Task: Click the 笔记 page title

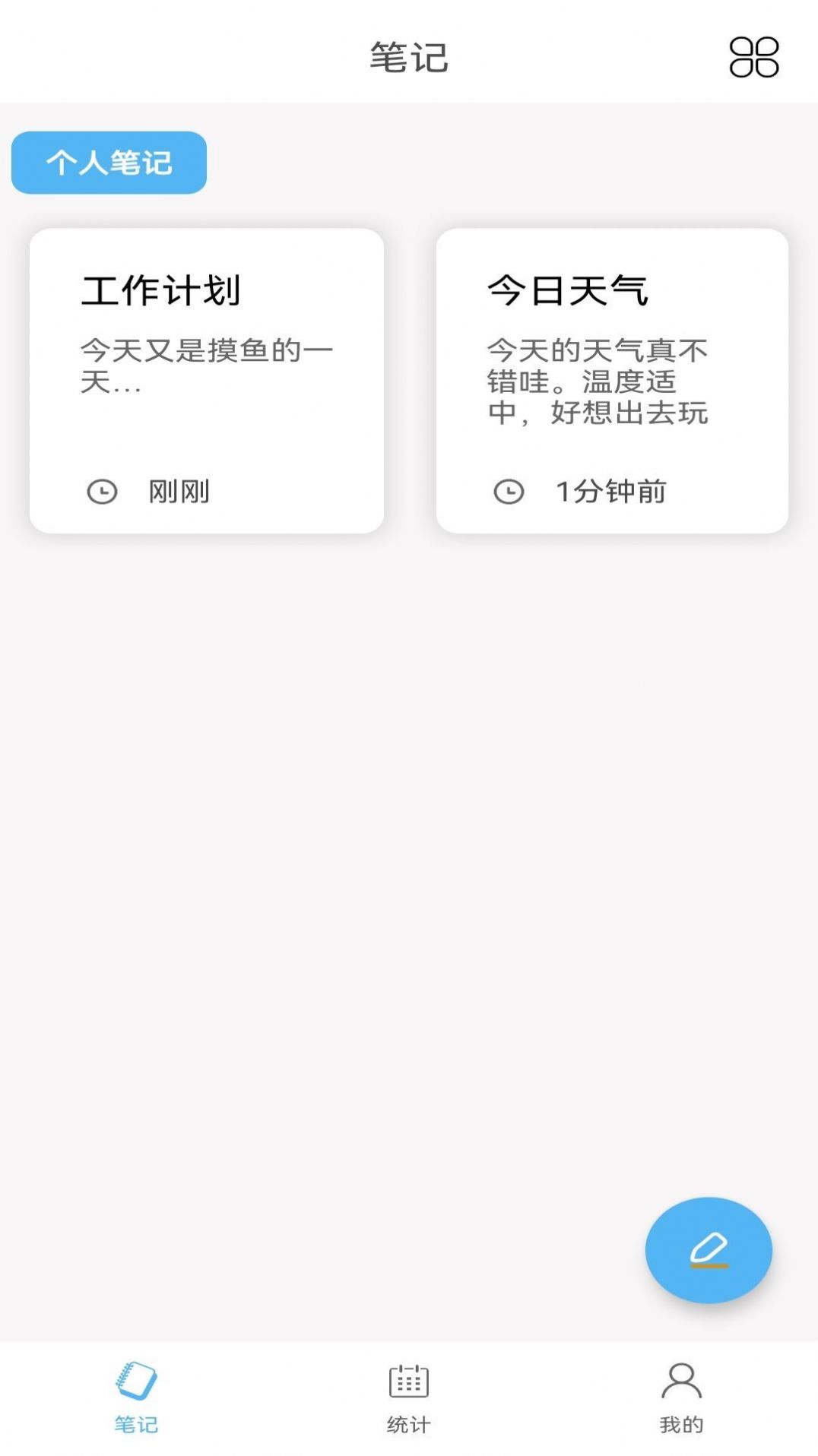Action: click(x=408, y=57)
